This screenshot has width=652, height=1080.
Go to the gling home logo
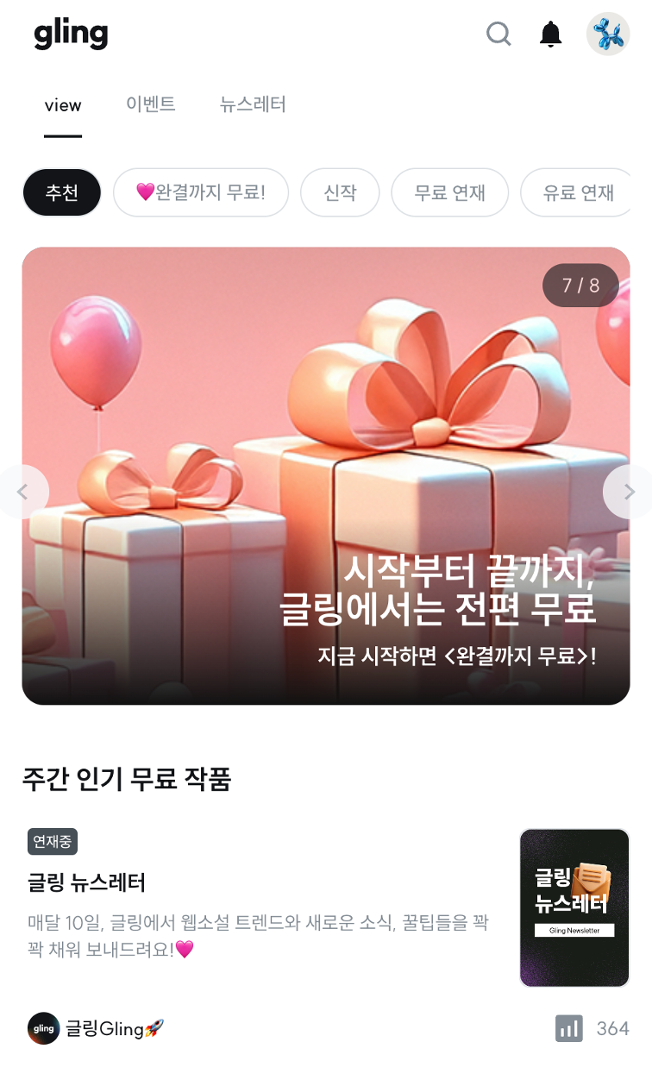pyautogui.click(x=70, y=34)
